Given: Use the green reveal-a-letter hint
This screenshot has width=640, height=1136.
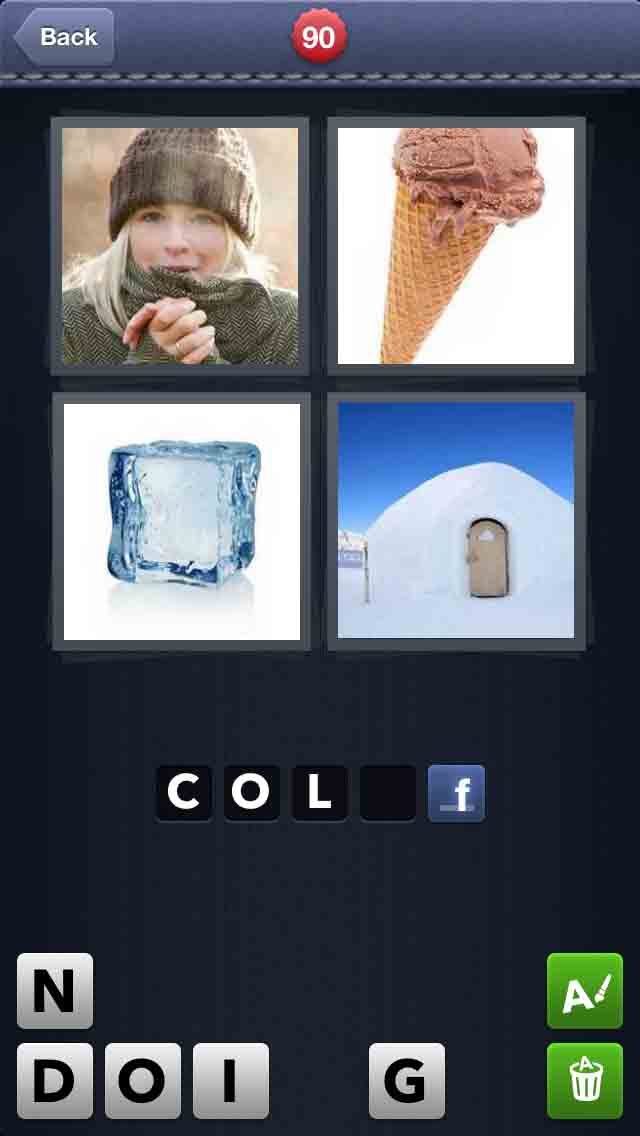Looking at the screenshot, I should pyautogui.click(x=585, y=991).
